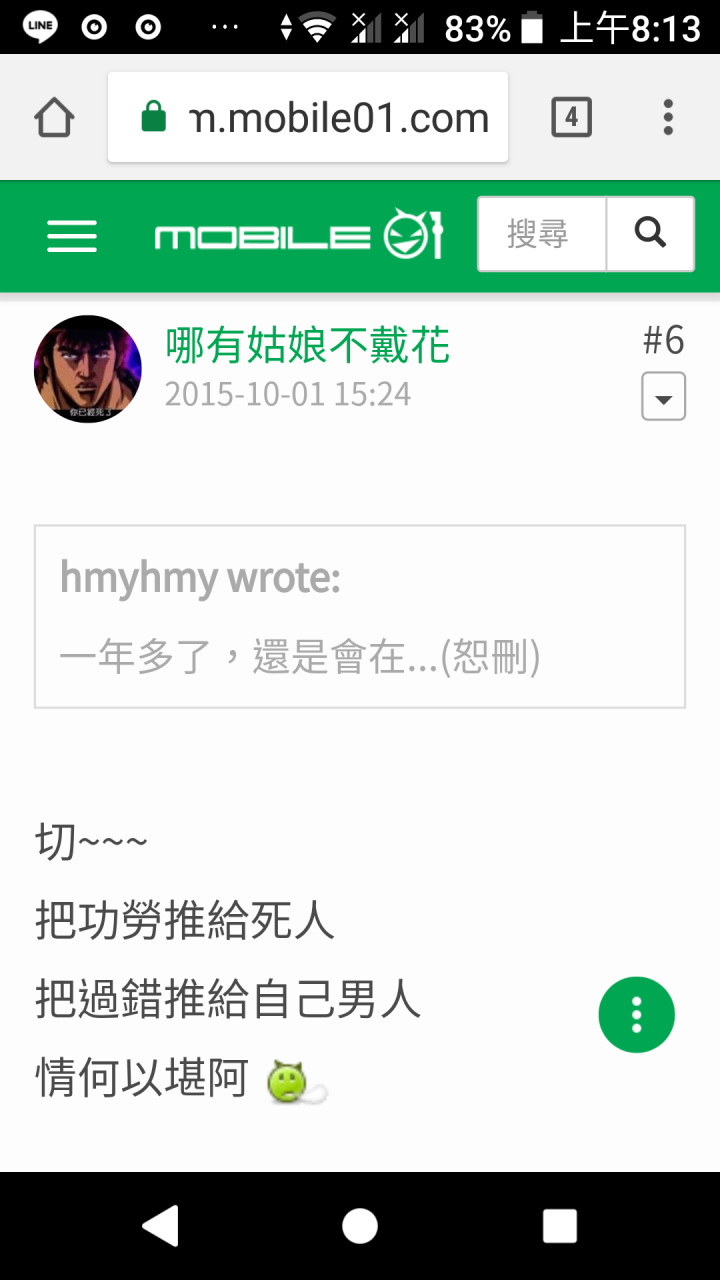Viewport: 720px width, 1280px height.
Task: Go to the browser home page
Action: click(54, 118)
